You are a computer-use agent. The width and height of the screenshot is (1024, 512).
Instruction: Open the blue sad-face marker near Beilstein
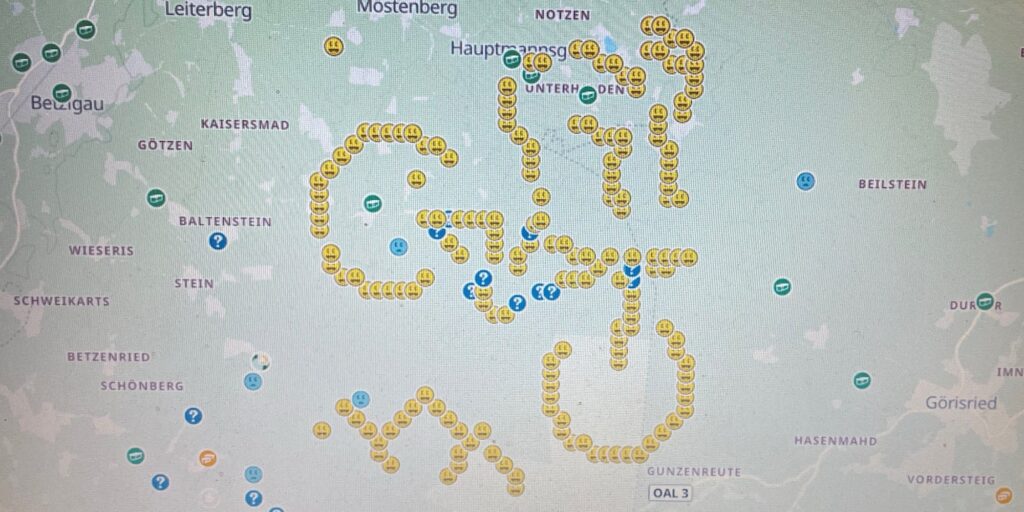point(805,181)
